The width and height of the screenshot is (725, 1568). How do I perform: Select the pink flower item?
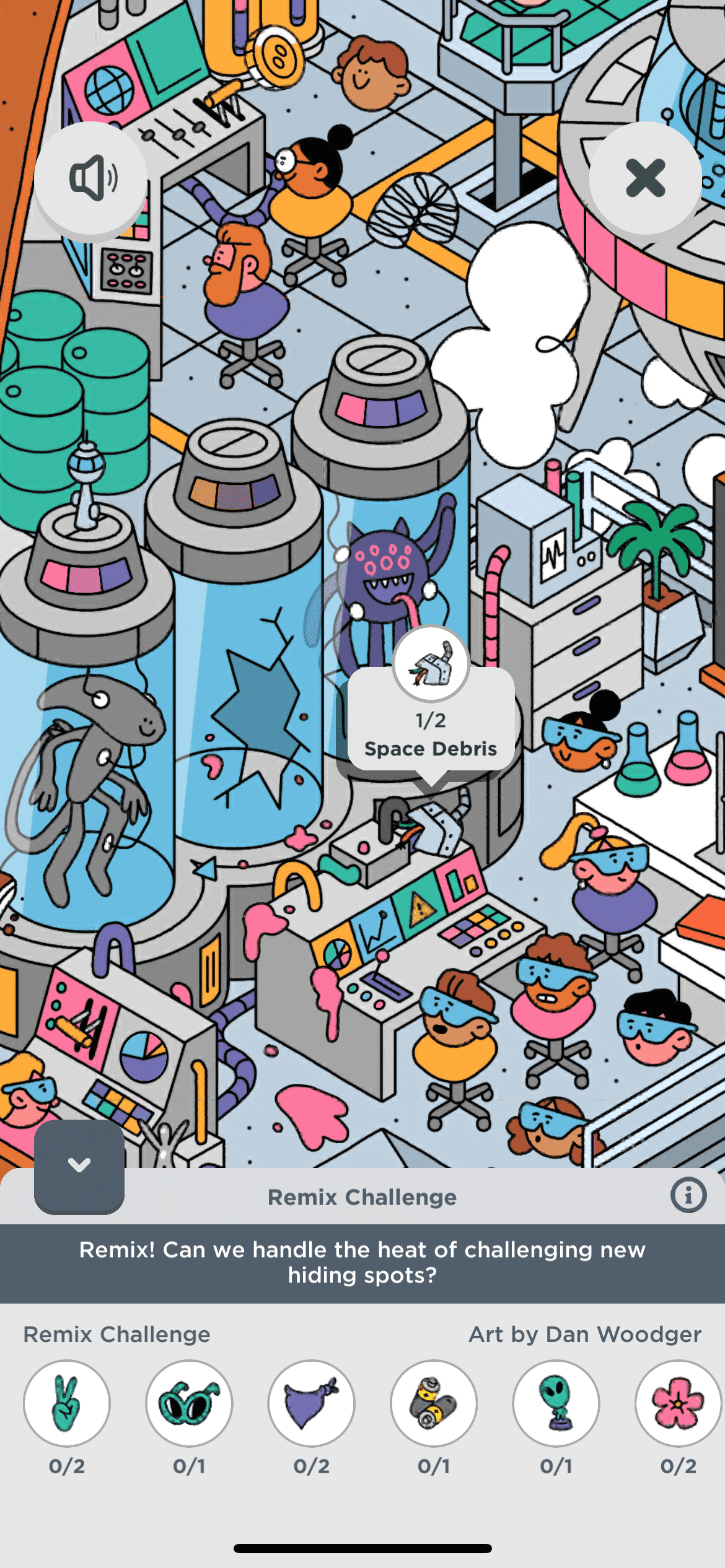(678, 1403)
